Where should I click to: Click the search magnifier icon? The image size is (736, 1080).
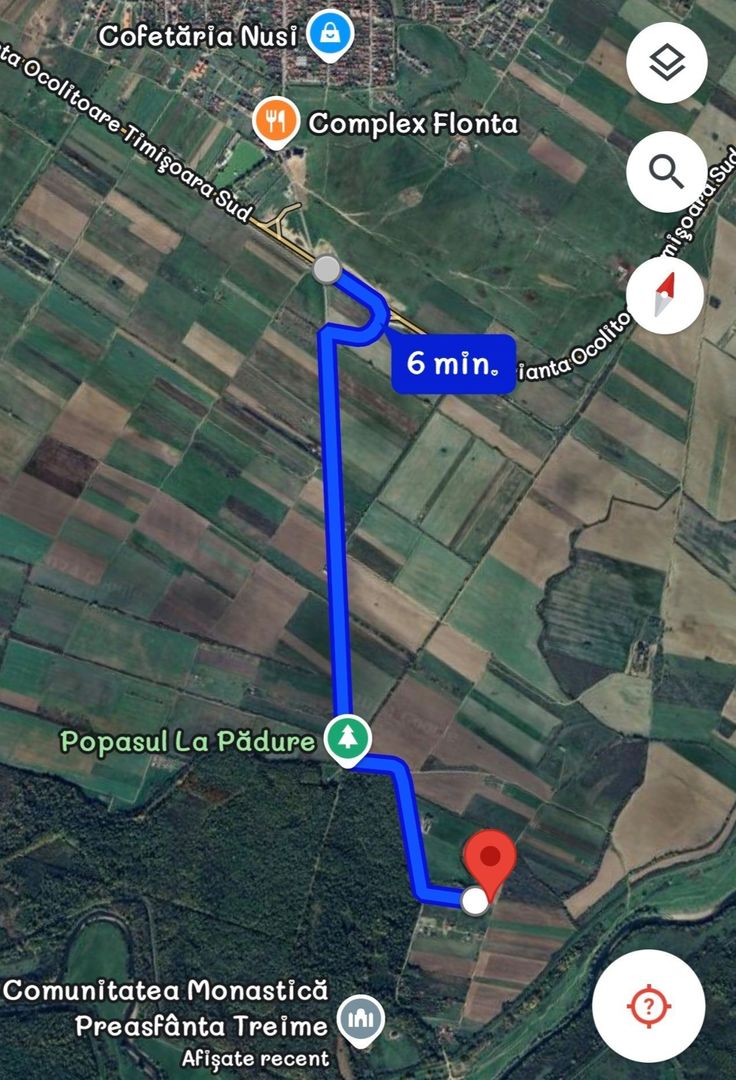pos(667,172)
